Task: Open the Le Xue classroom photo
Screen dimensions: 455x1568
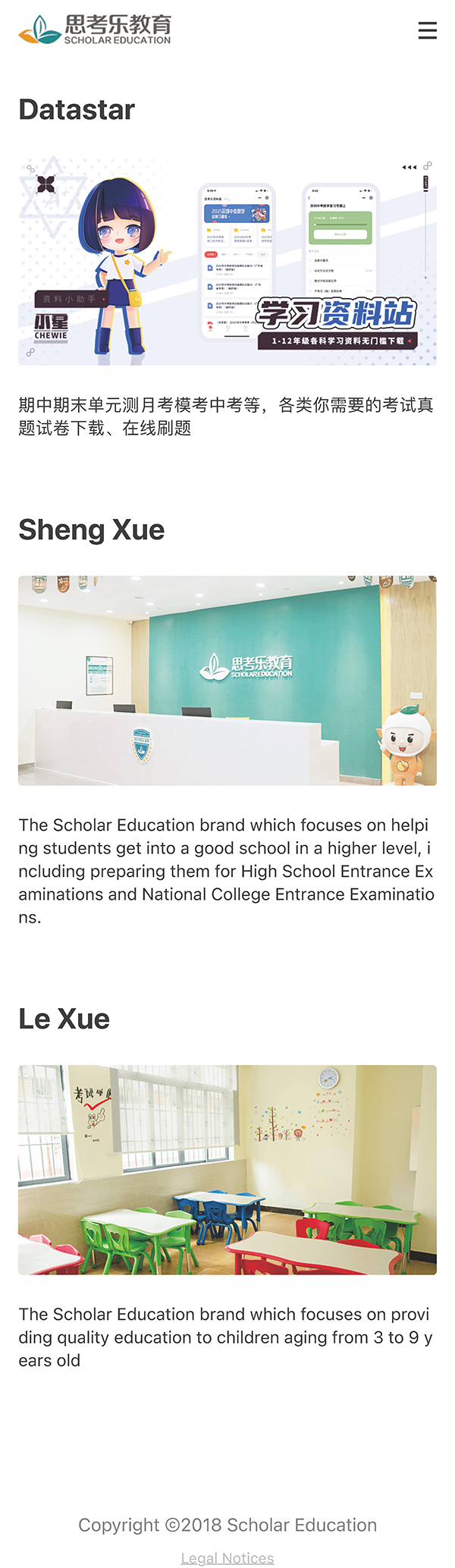Action: click(x=227, y=1169)
